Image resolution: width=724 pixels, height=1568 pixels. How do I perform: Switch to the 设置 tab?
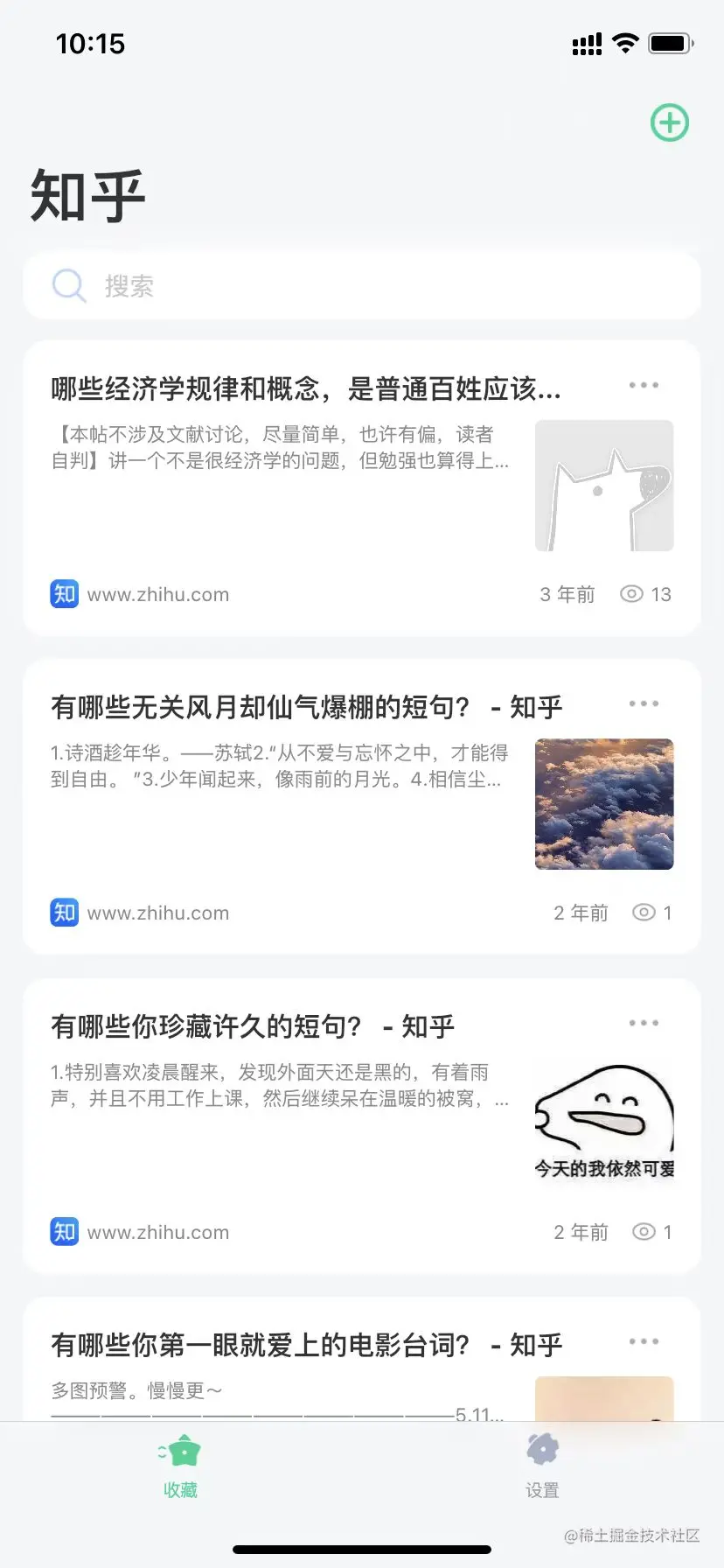coord(542,1461)
